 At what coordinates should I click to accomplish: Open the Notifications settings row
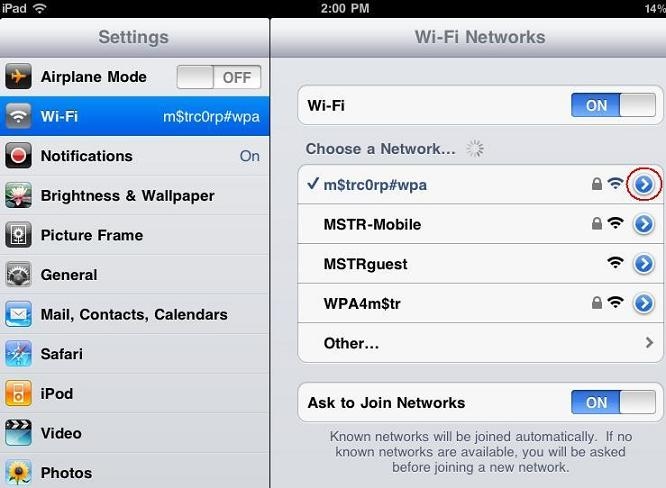[134, 156]
